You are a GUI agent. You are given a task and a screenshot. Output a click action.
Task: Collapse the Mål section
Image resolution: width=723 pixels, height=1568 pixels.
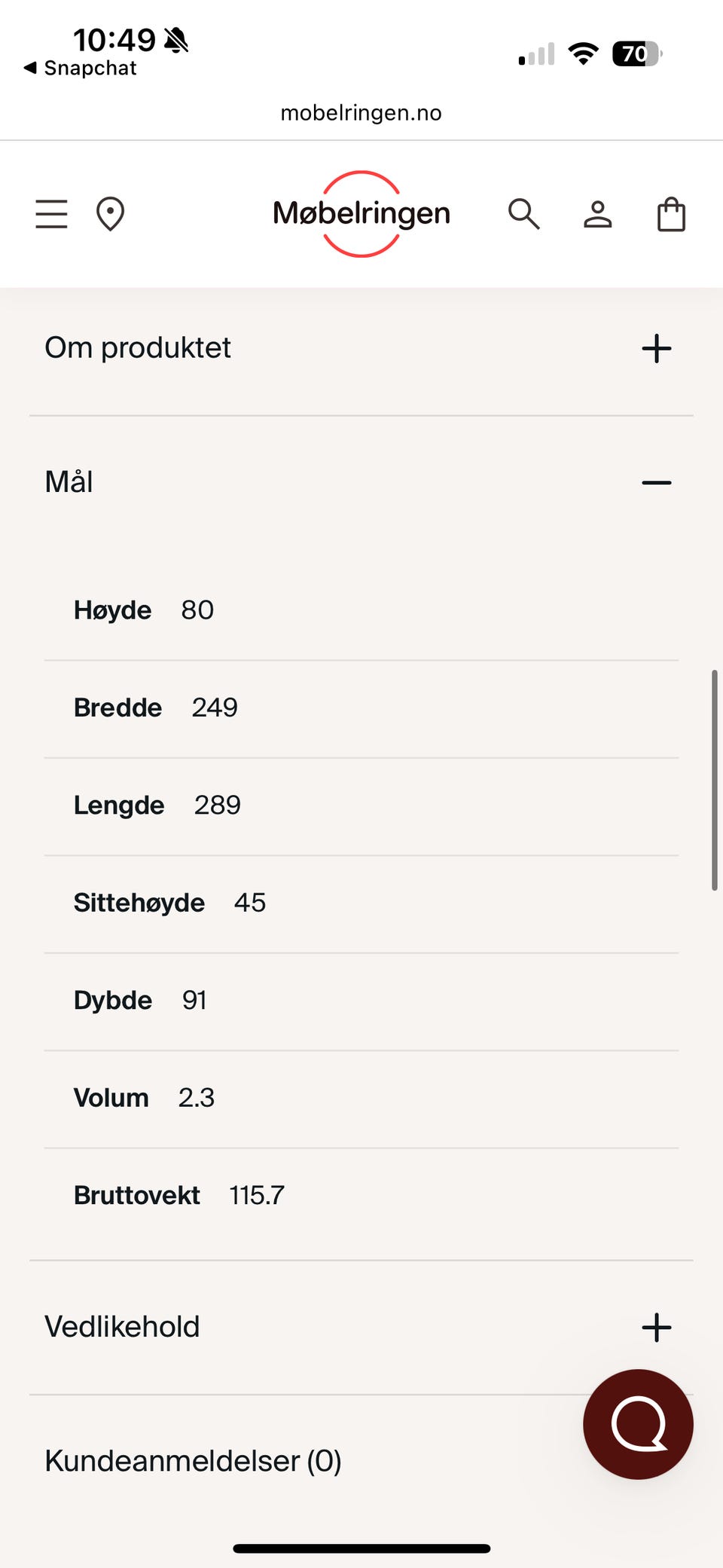coord(656,482)
